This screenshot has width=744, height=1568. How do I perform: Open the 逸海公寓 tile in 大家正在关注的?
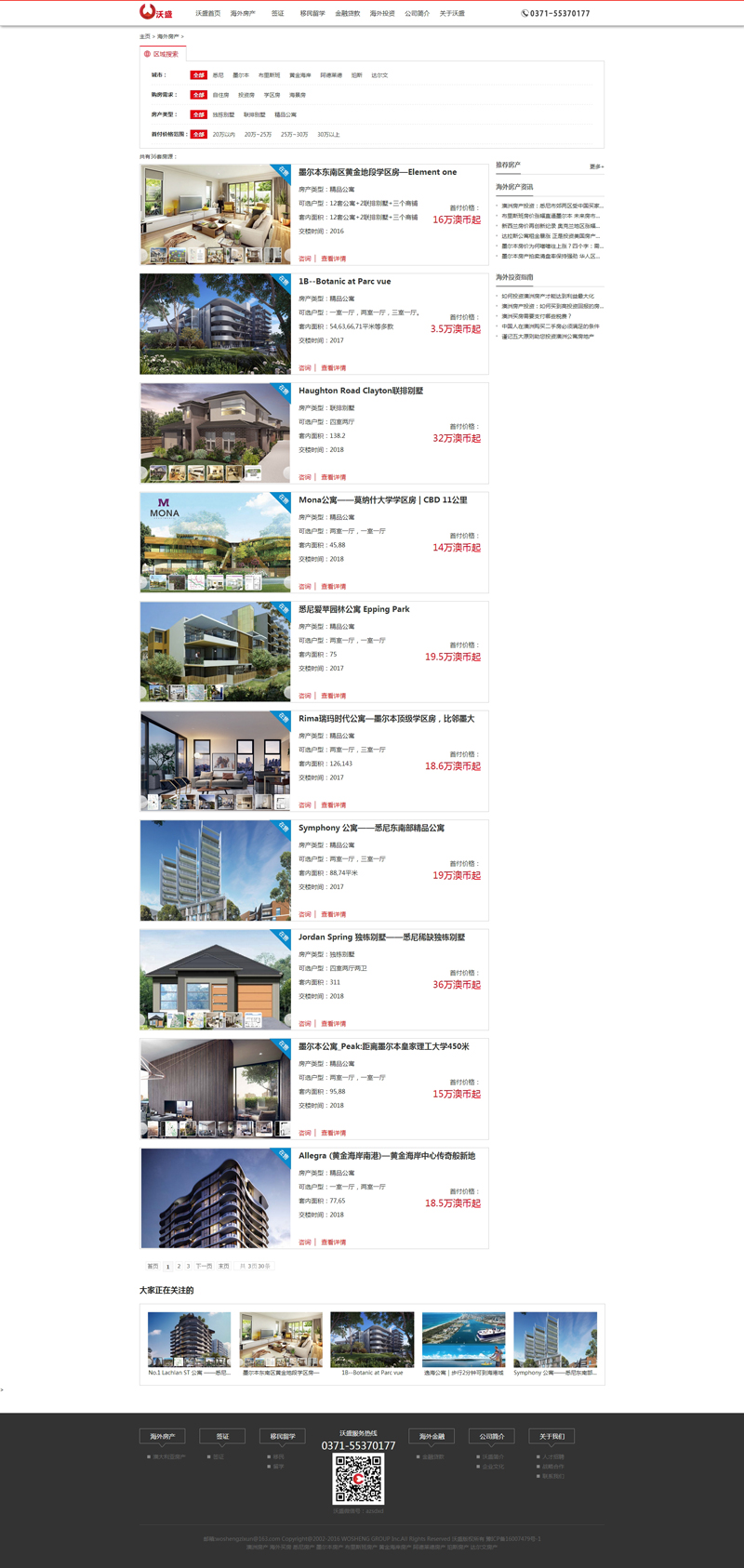463,1344
